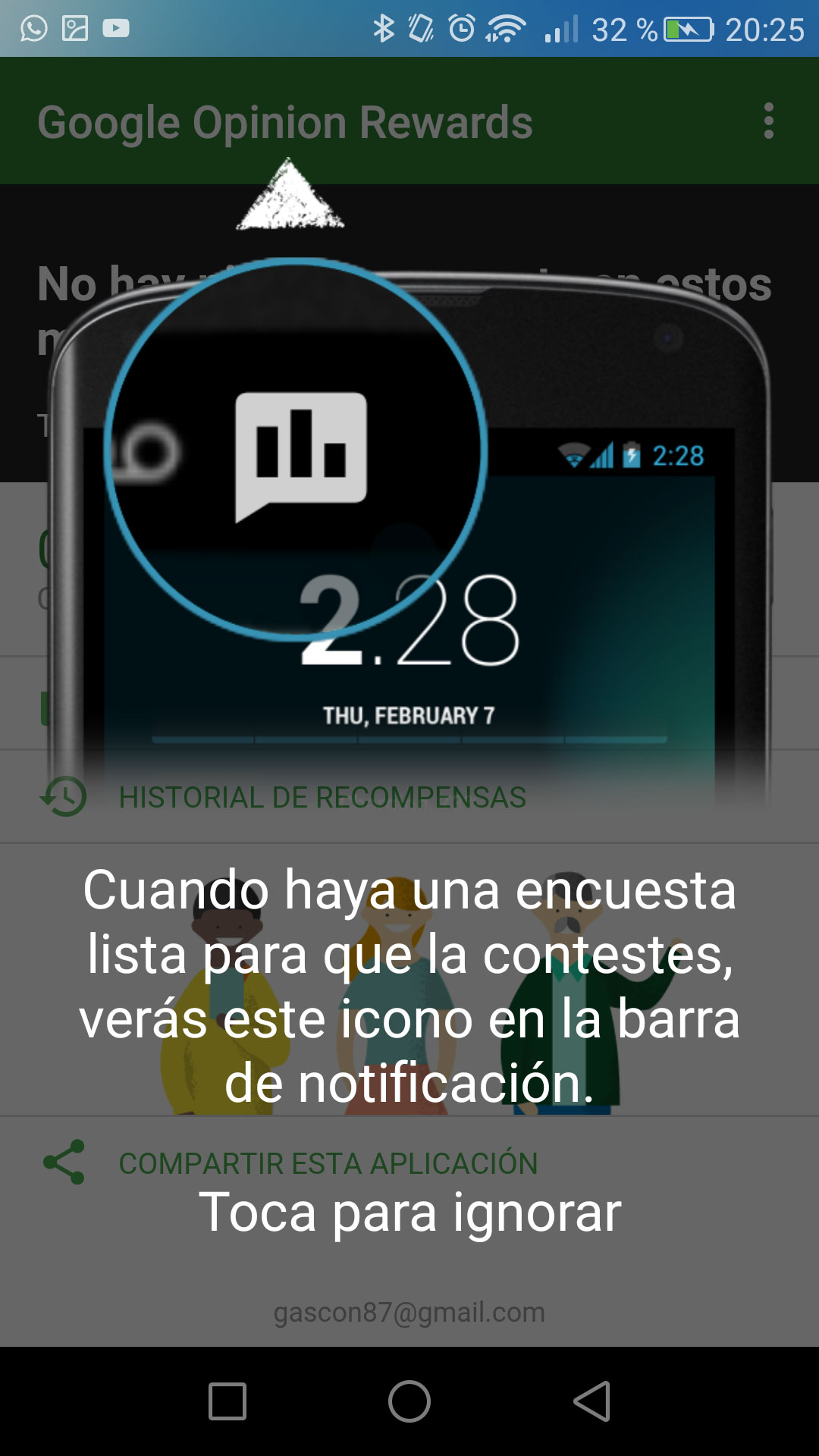Select Compartir esta aplicación
The width and height of the screenshot is (819, 1456).
[328, 1163]
